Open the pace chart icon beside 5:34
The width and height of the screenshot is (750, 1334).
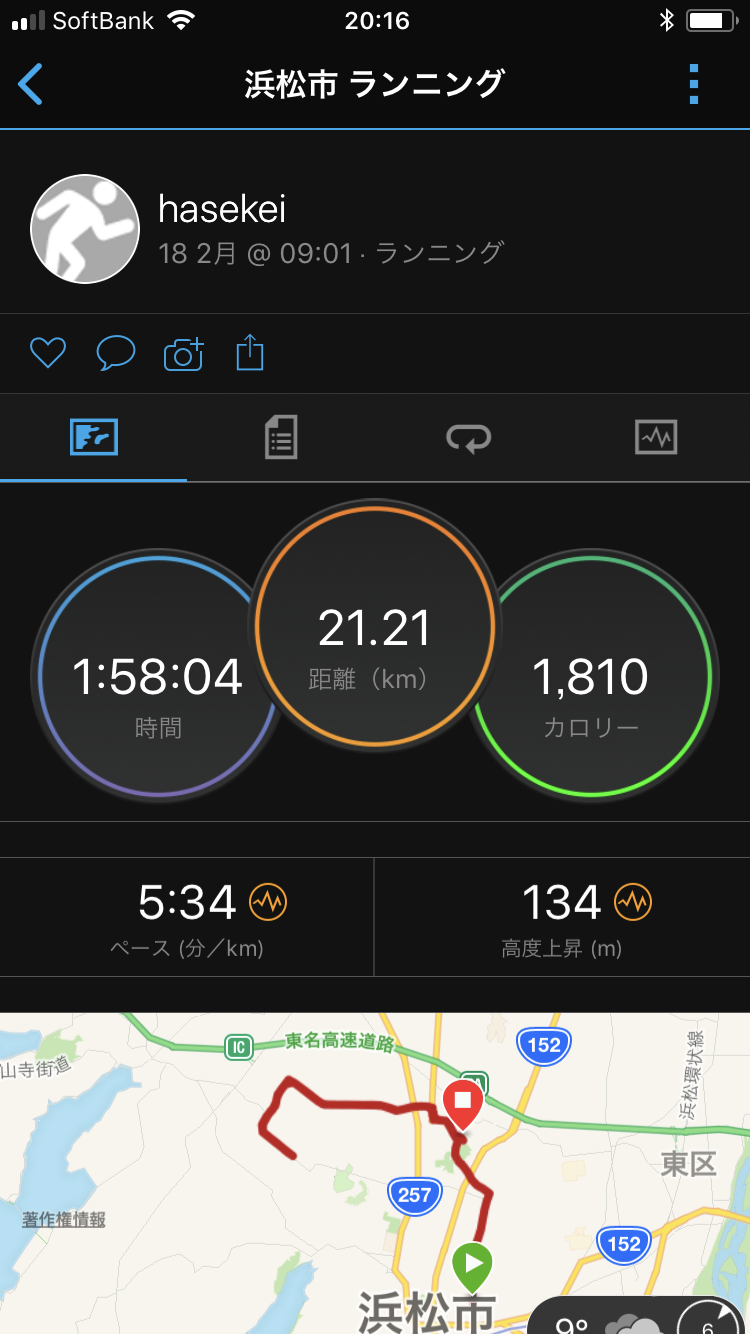coord(268,903)
